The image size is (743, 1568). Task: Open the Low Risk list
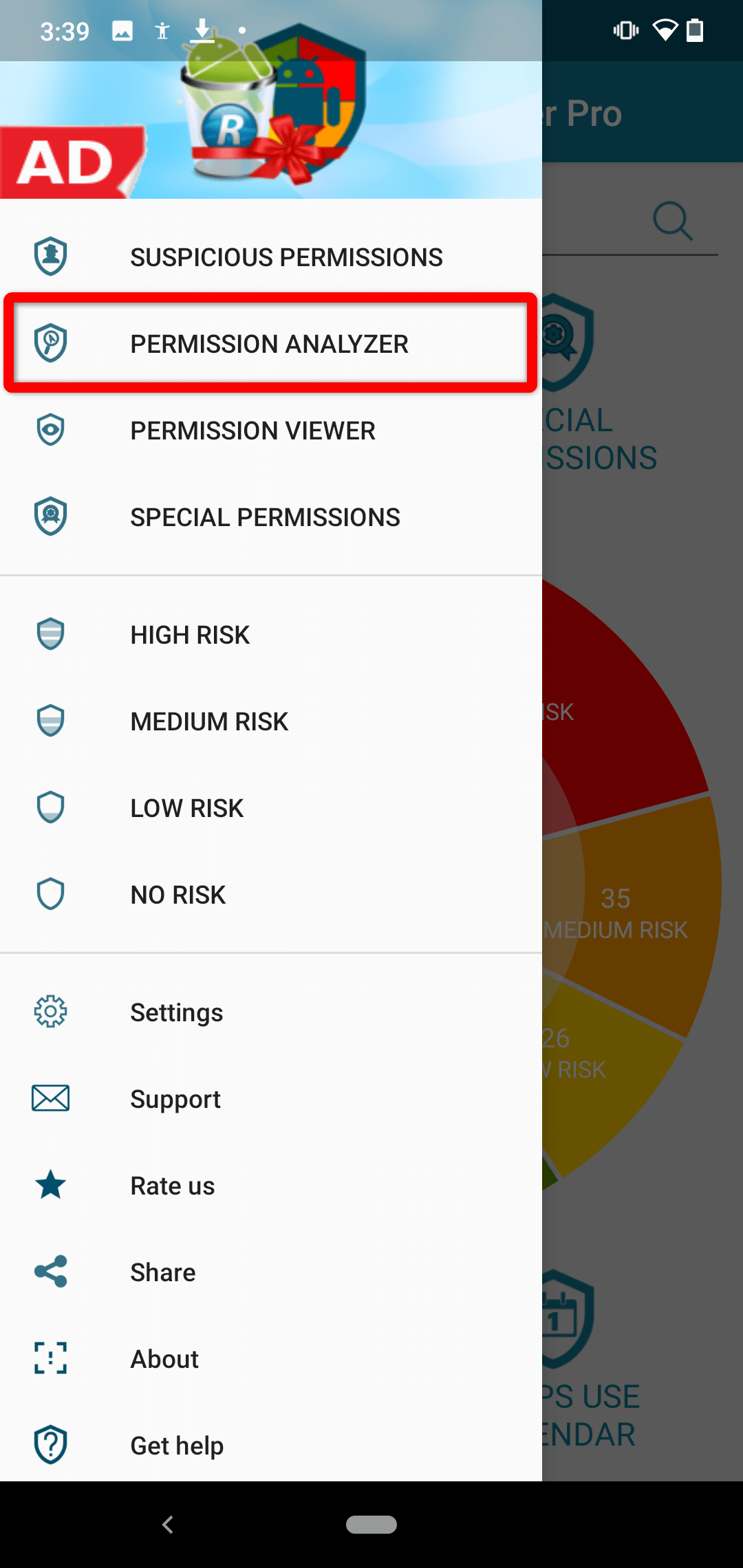click(271, 807)
